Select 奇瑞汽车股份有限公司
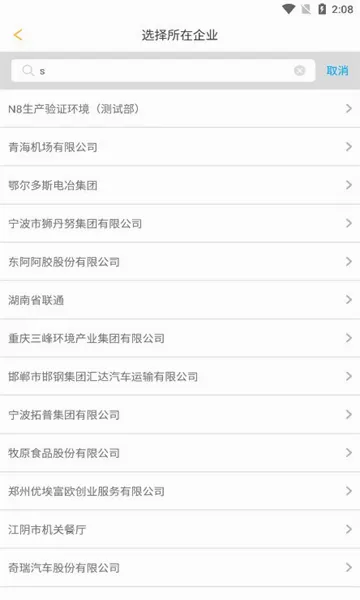Image resolution: width=360 pixels, height=600 pixels. pos(180,568)
